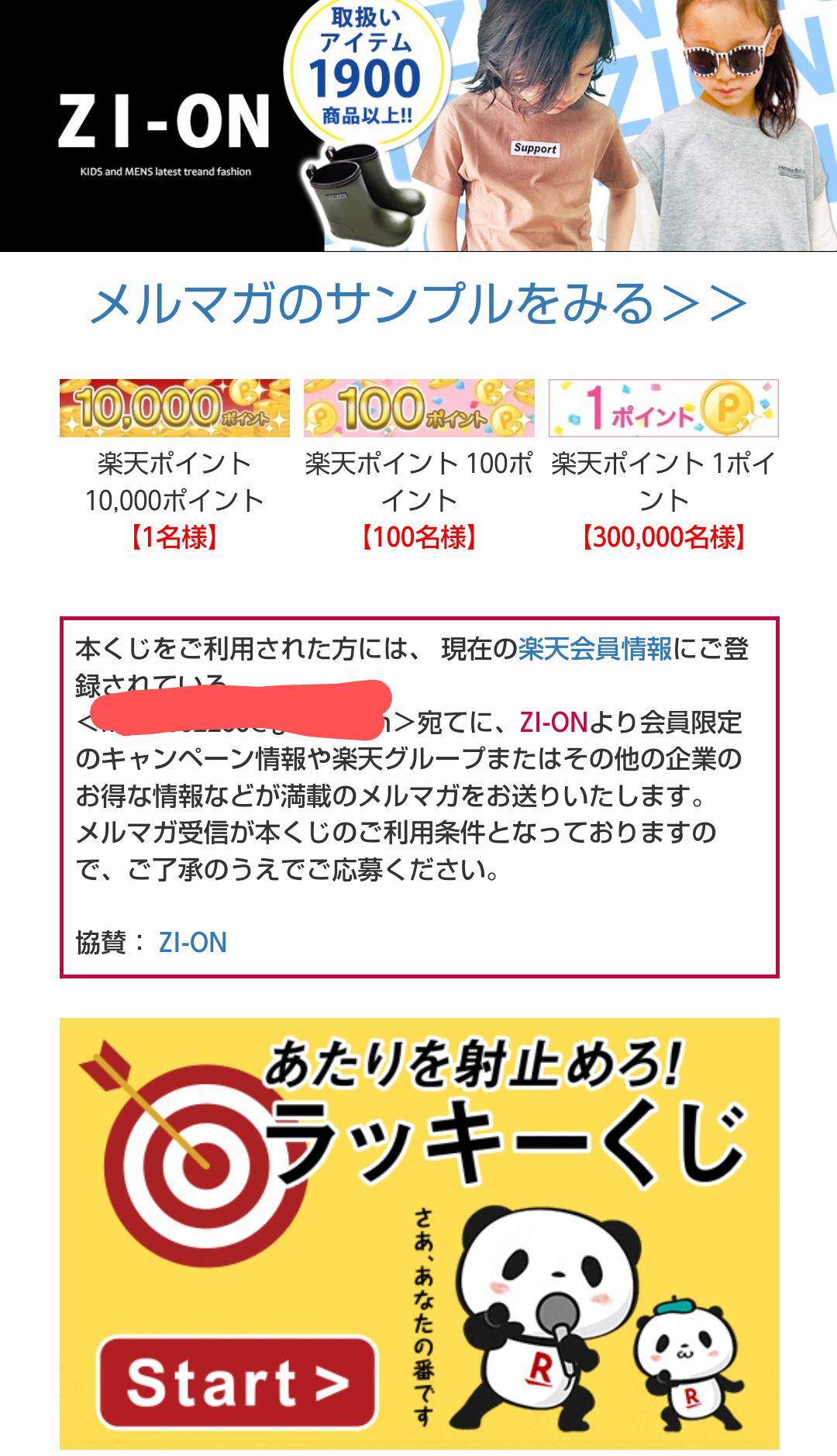837x1456 pixels.
Task: Open the ZI-ON shop banner
Action: pyautogui.click(x=418, y=126)
